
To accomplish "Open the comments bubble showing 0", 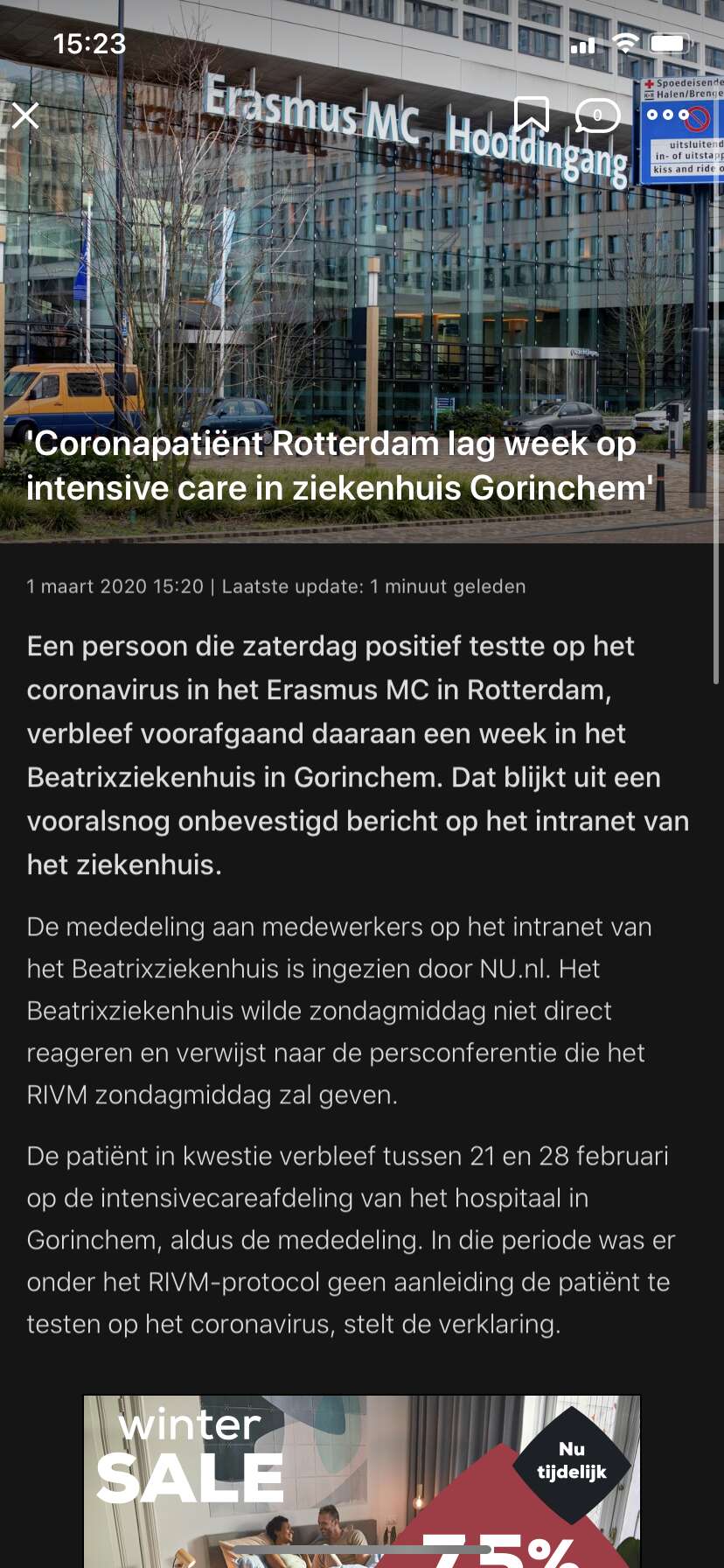I will click(597, 115).
